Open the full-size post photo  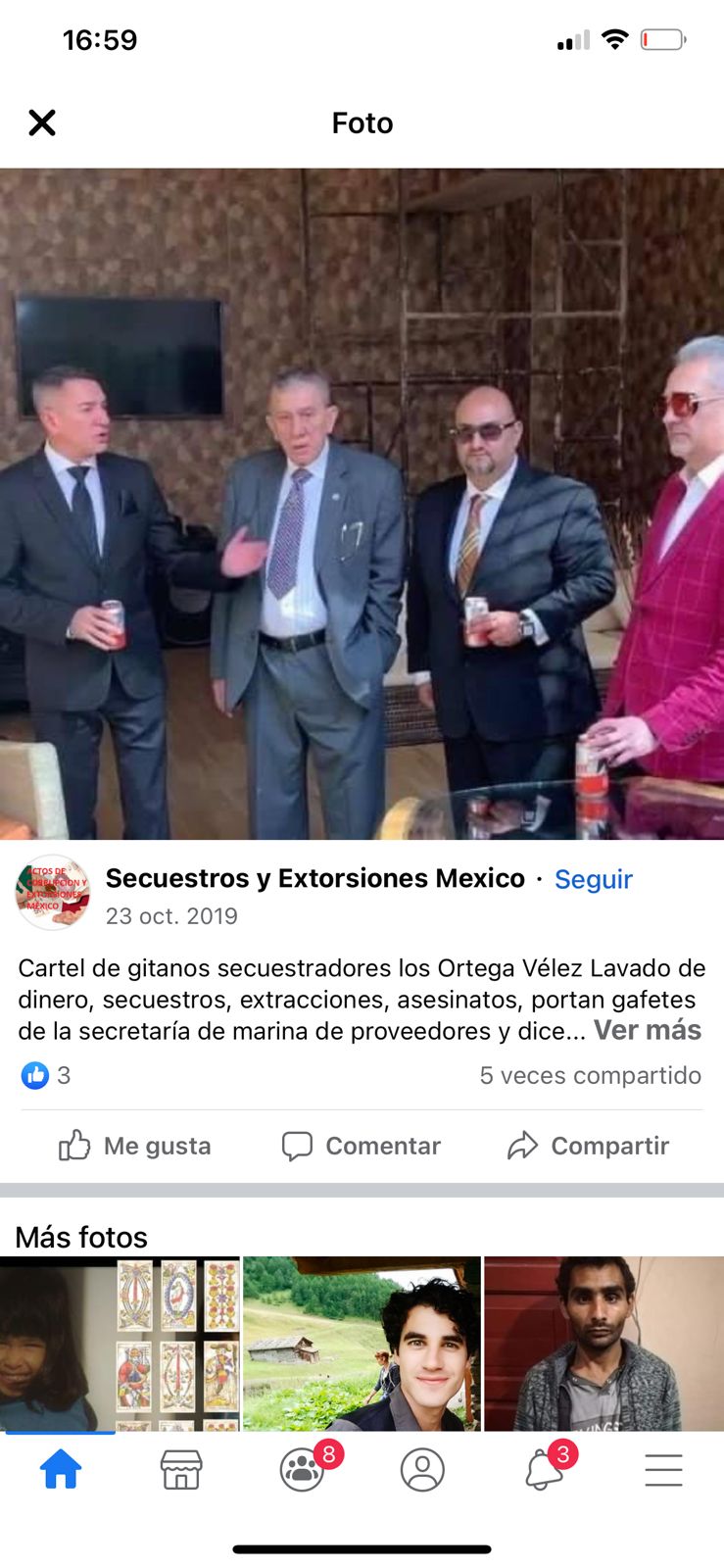click(x=362, y=504)
